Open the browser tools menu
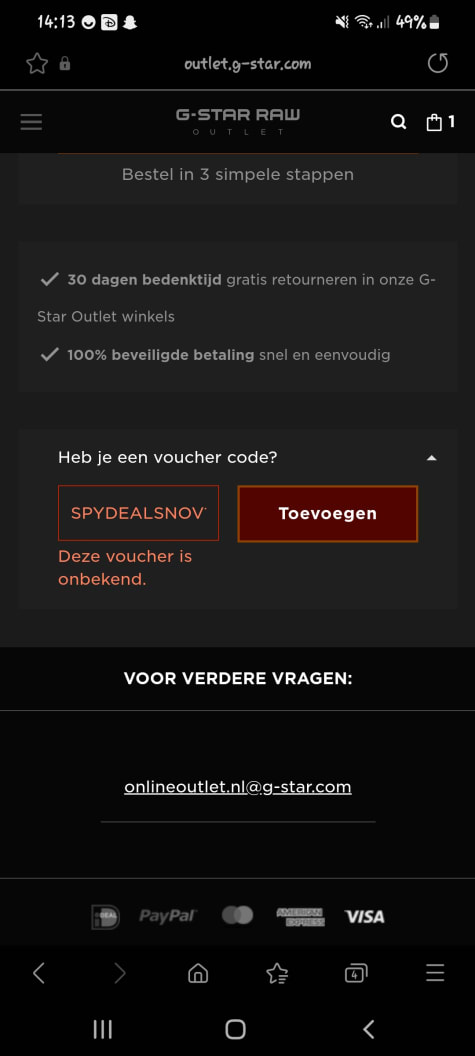Viewport: 475px width, 1056px height. [x=435, y=972]
